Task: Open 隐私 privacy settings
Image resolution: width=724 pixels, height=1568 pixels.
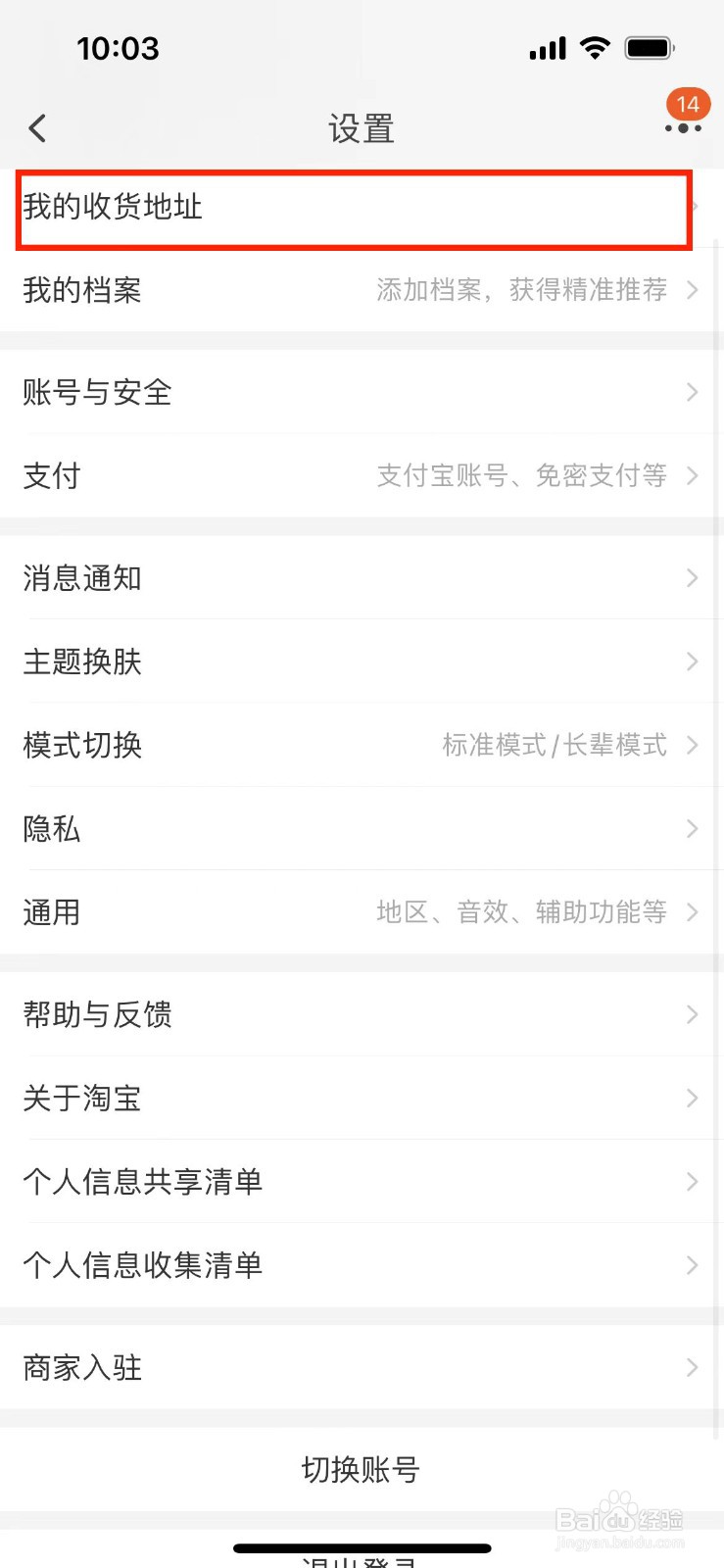Action: [51, 829]
